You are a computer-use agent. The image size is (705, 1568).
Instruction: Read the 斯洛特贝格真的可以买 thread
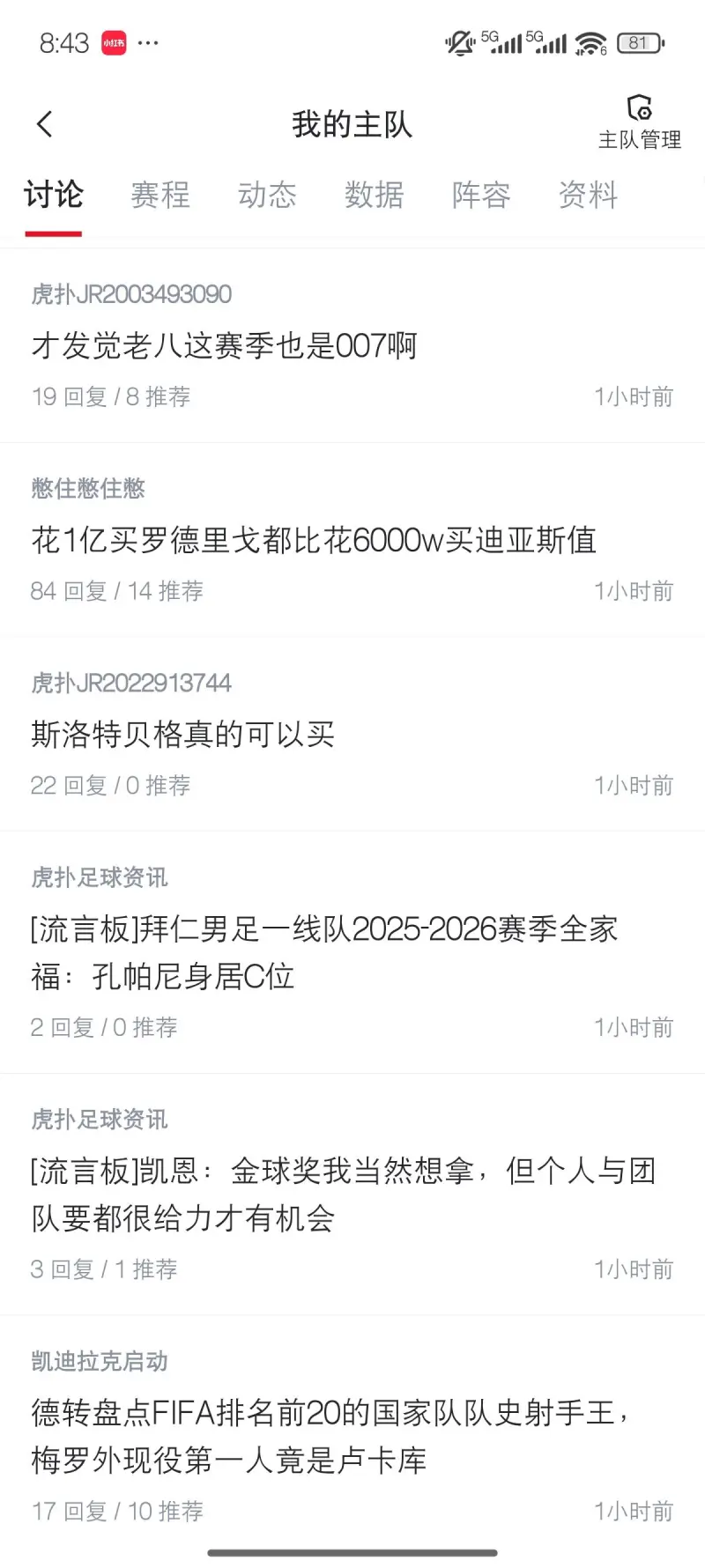click(x=183, y=734)
